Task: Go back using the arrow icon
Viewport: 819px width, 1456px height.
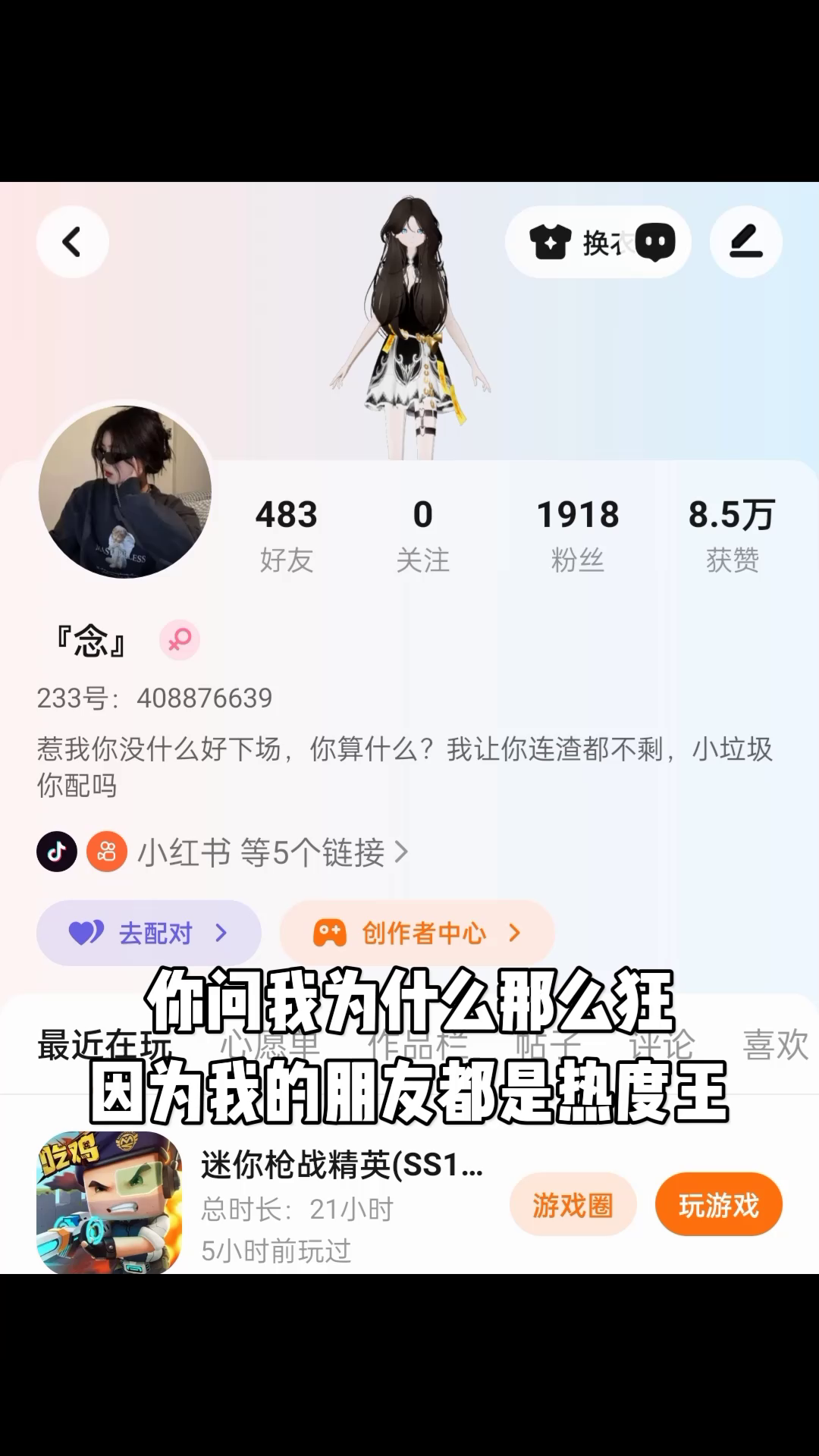Action: 72,243
